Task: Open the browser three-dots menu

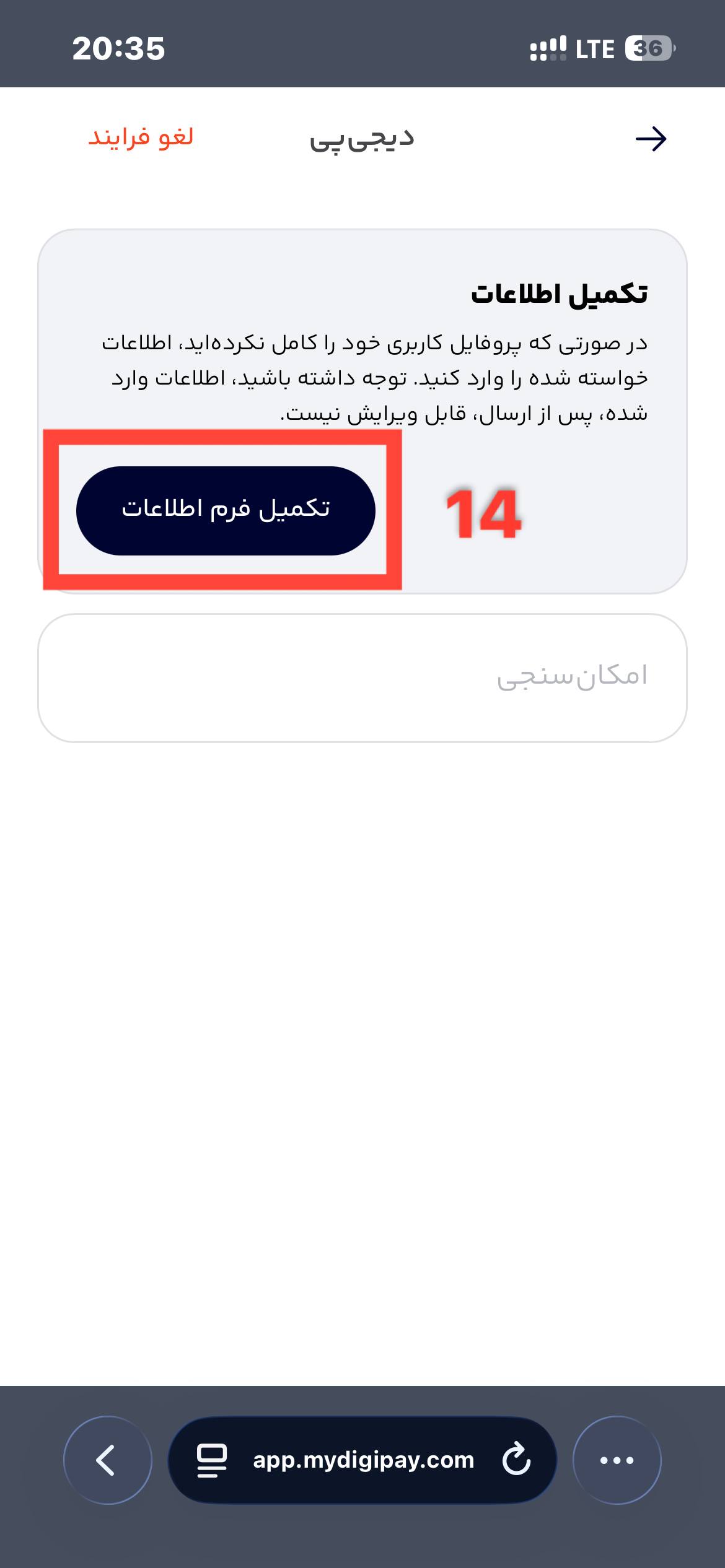Action: (617, 1460)
